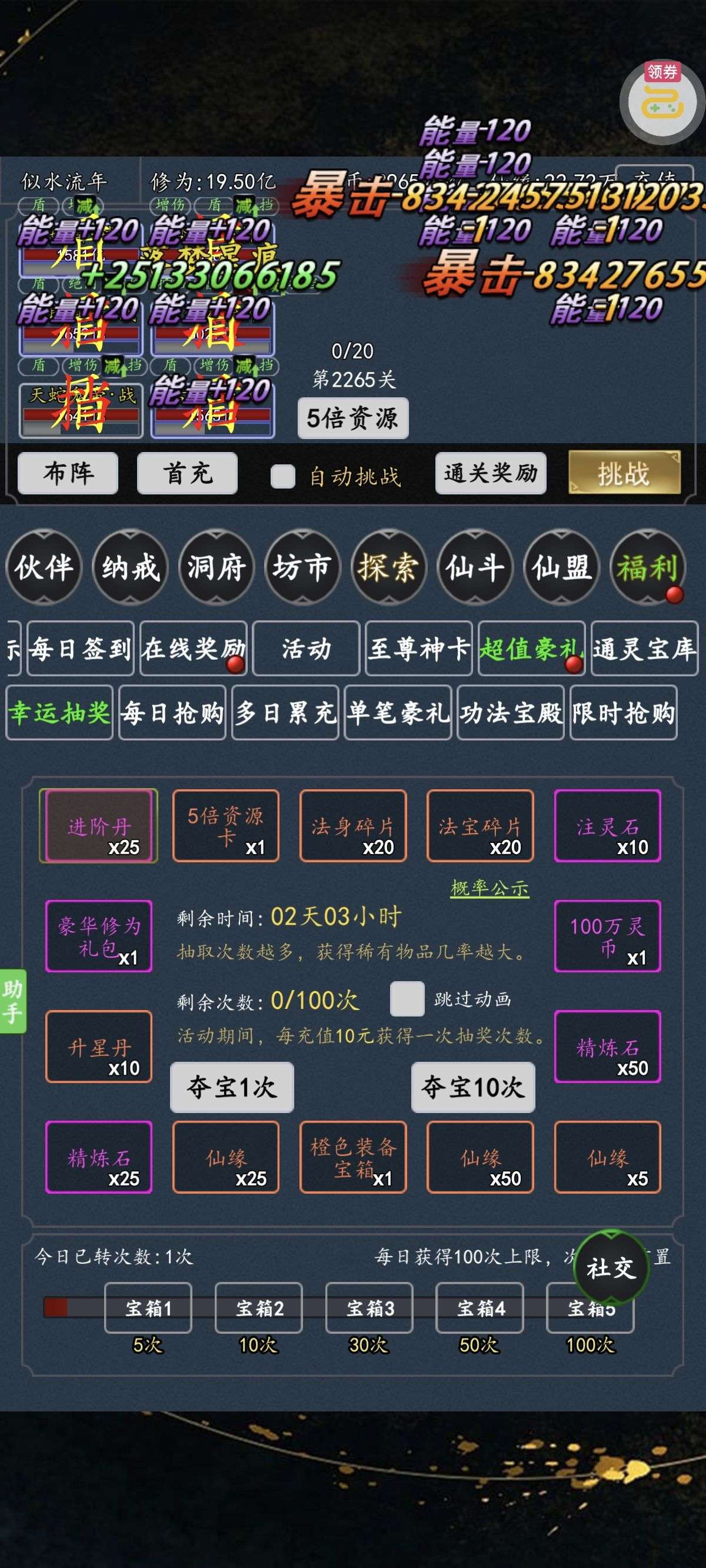706x1568 pixels.
Task: Tap the 5倍资源 button
Action: point(352,418)
